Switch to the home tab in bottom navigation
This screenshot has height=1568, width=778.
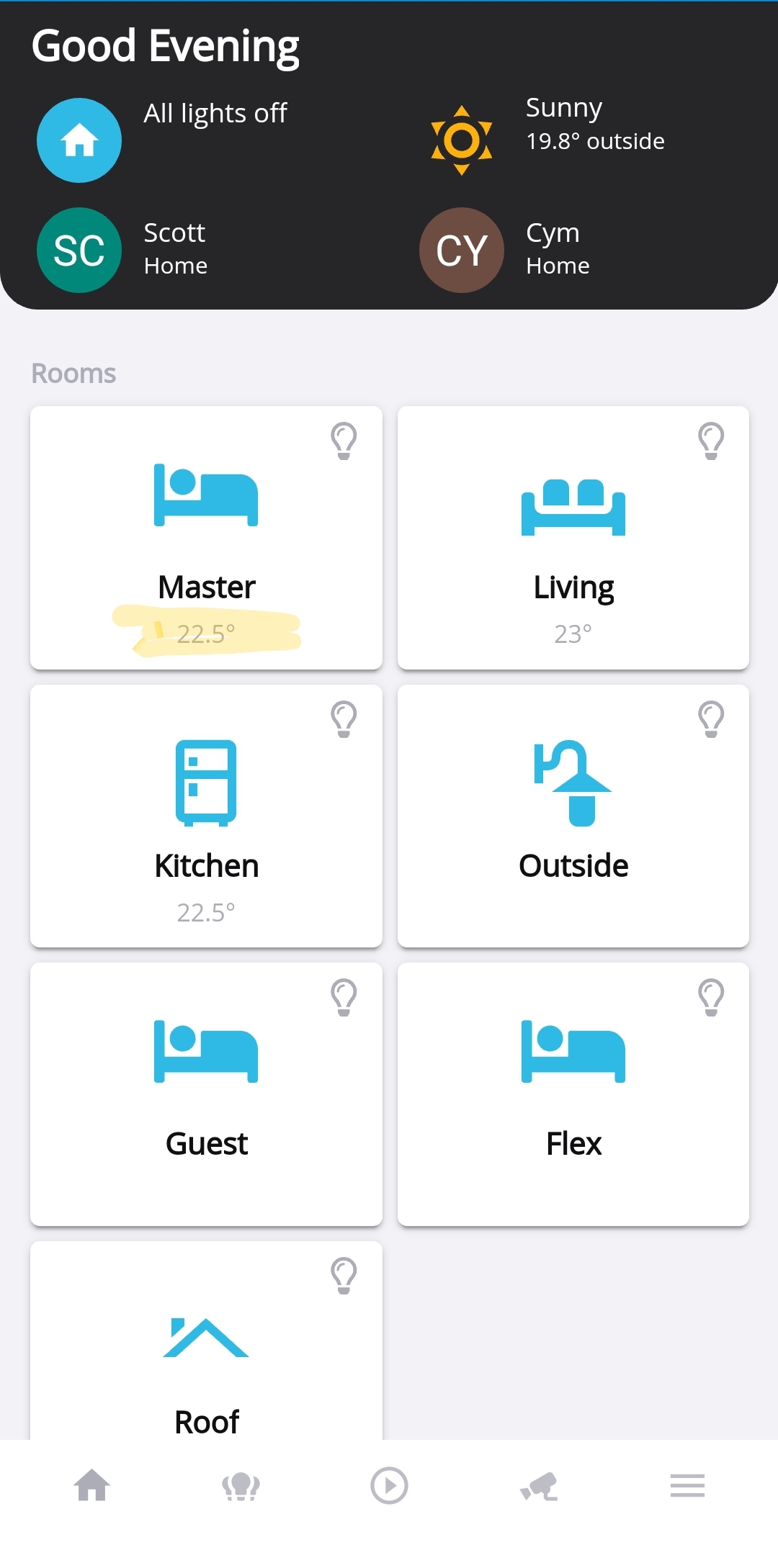tap(91, 1485)
